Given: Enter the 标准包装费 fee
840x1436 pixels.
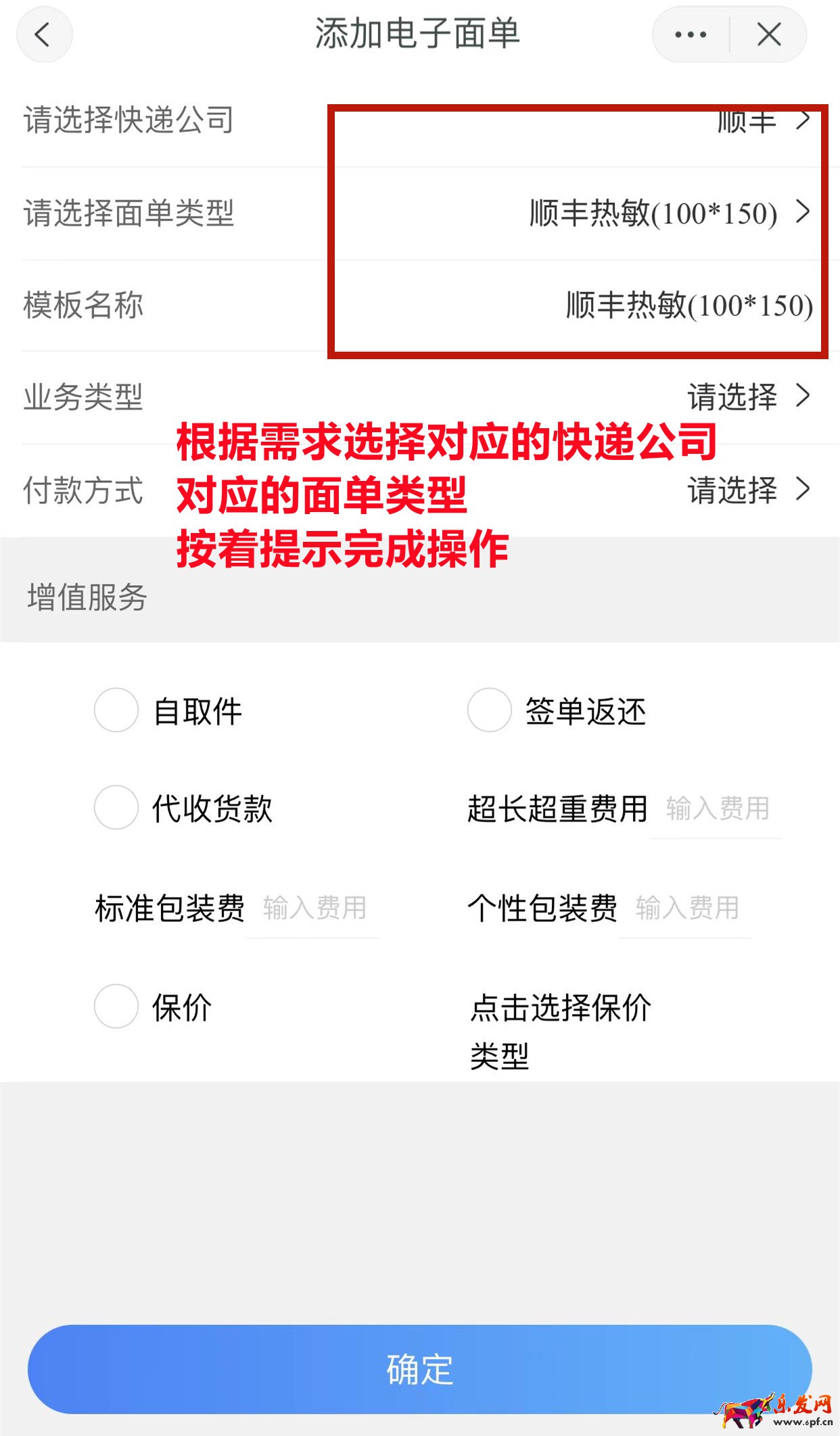Looking at the screenshot, I should [314, 908].
